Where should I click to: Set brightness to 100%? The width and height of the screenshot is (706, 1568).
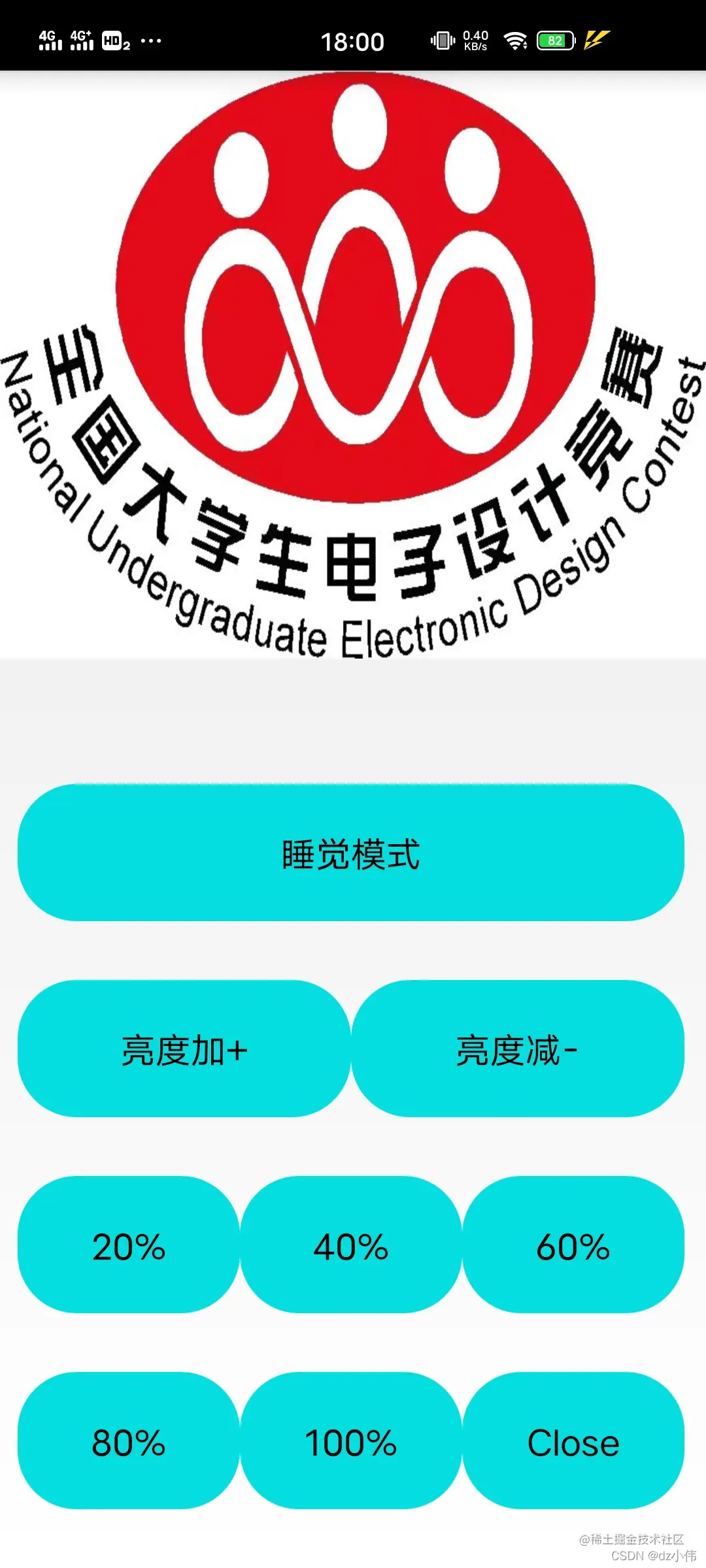point(351,1441)
